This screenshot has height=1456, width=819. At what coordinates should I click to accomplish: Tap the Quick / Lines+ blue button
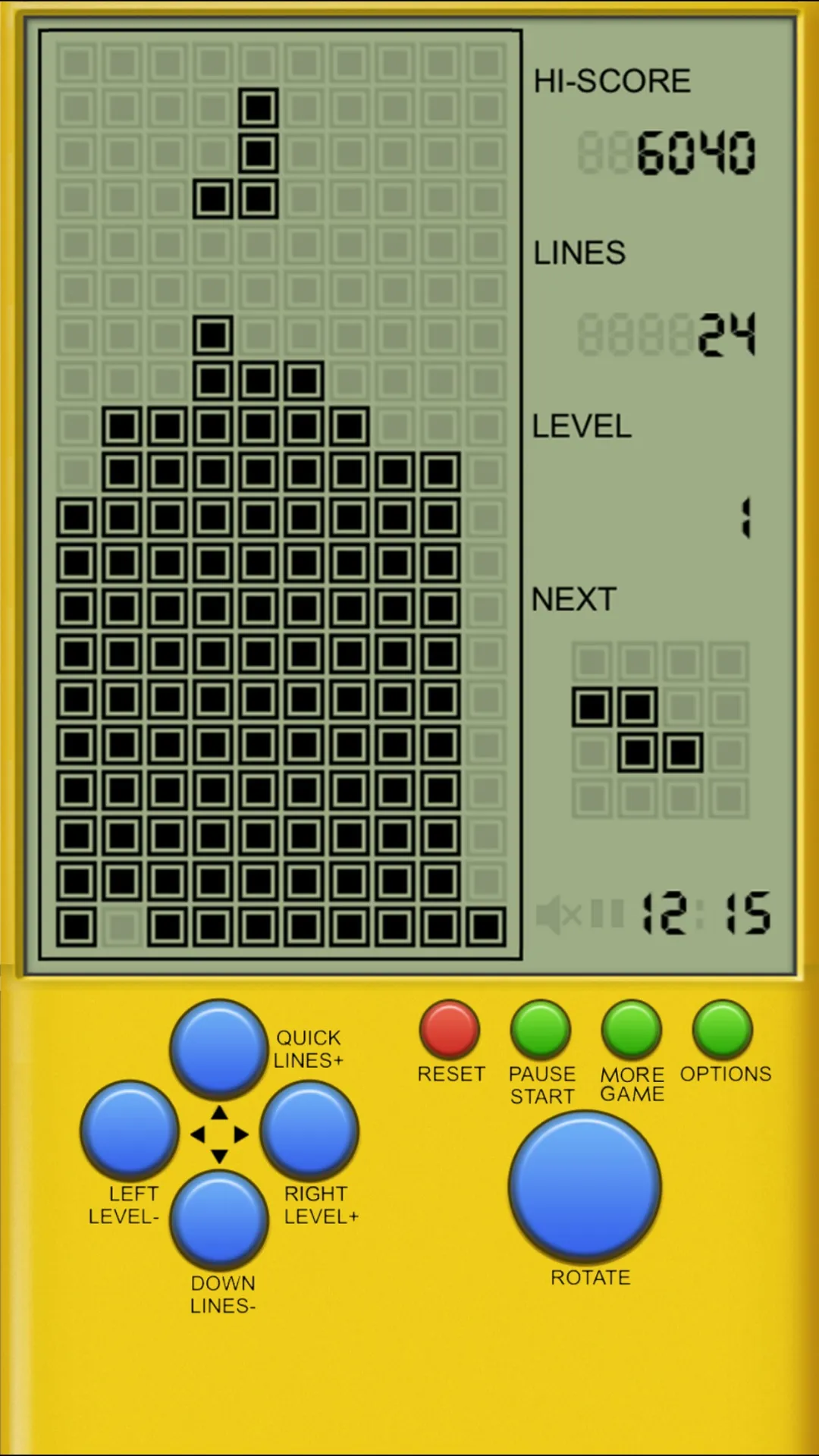pyautogui.click(x=218, y=1049)
